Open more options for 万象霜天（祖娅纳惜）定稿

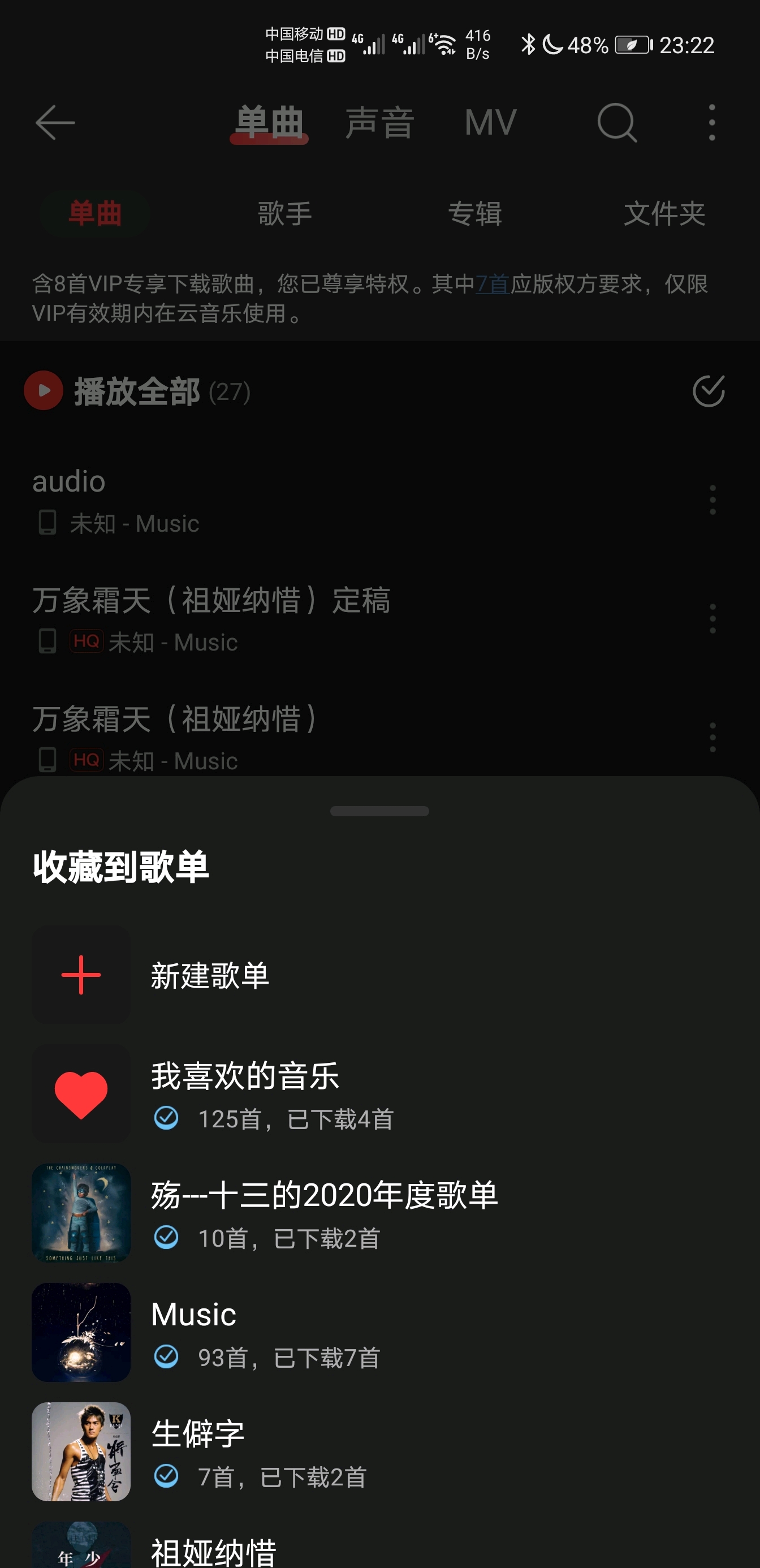712,618
